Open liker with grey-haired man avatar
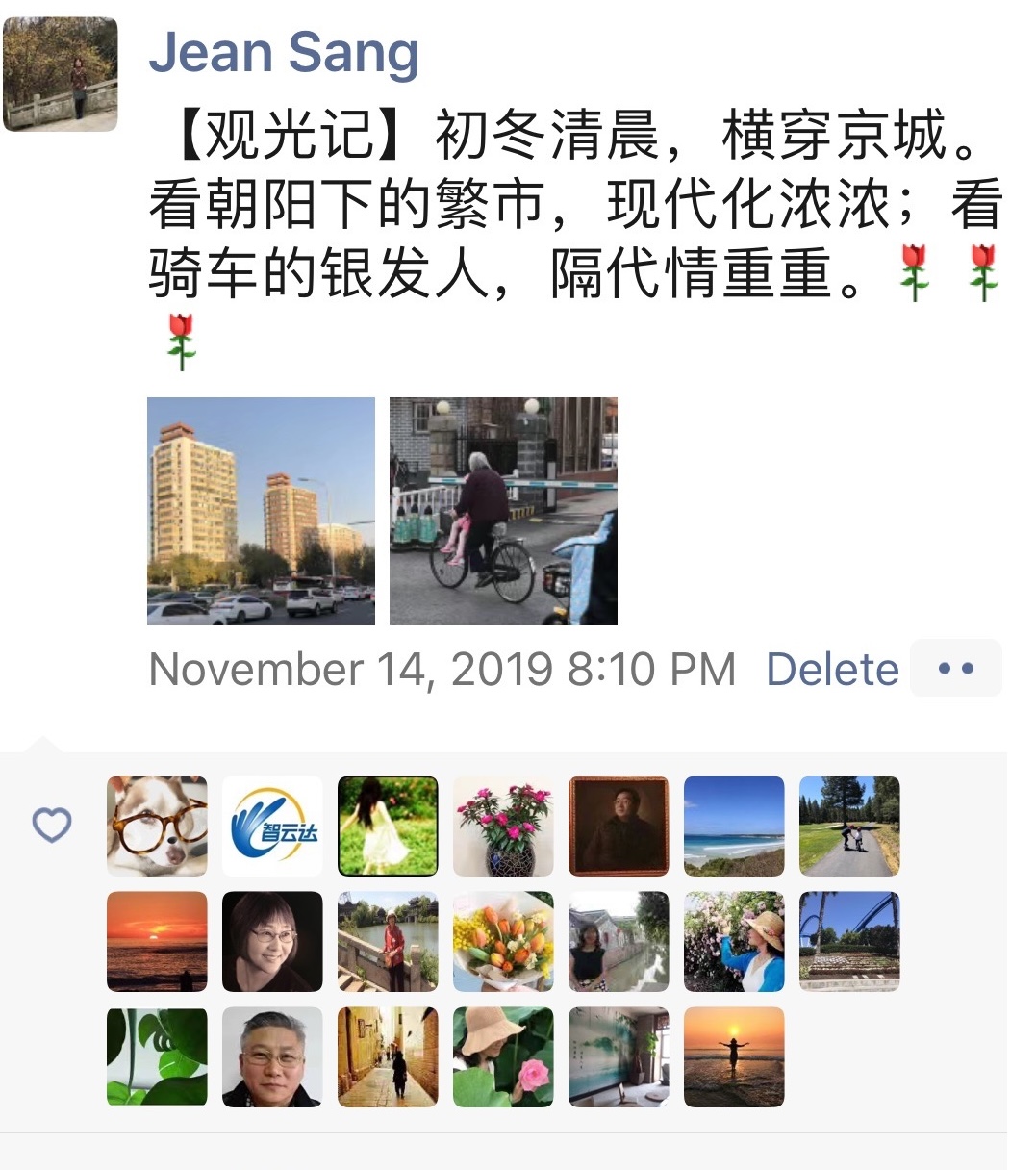This screenshot has width=1036, height=1170. point(272,1056)
